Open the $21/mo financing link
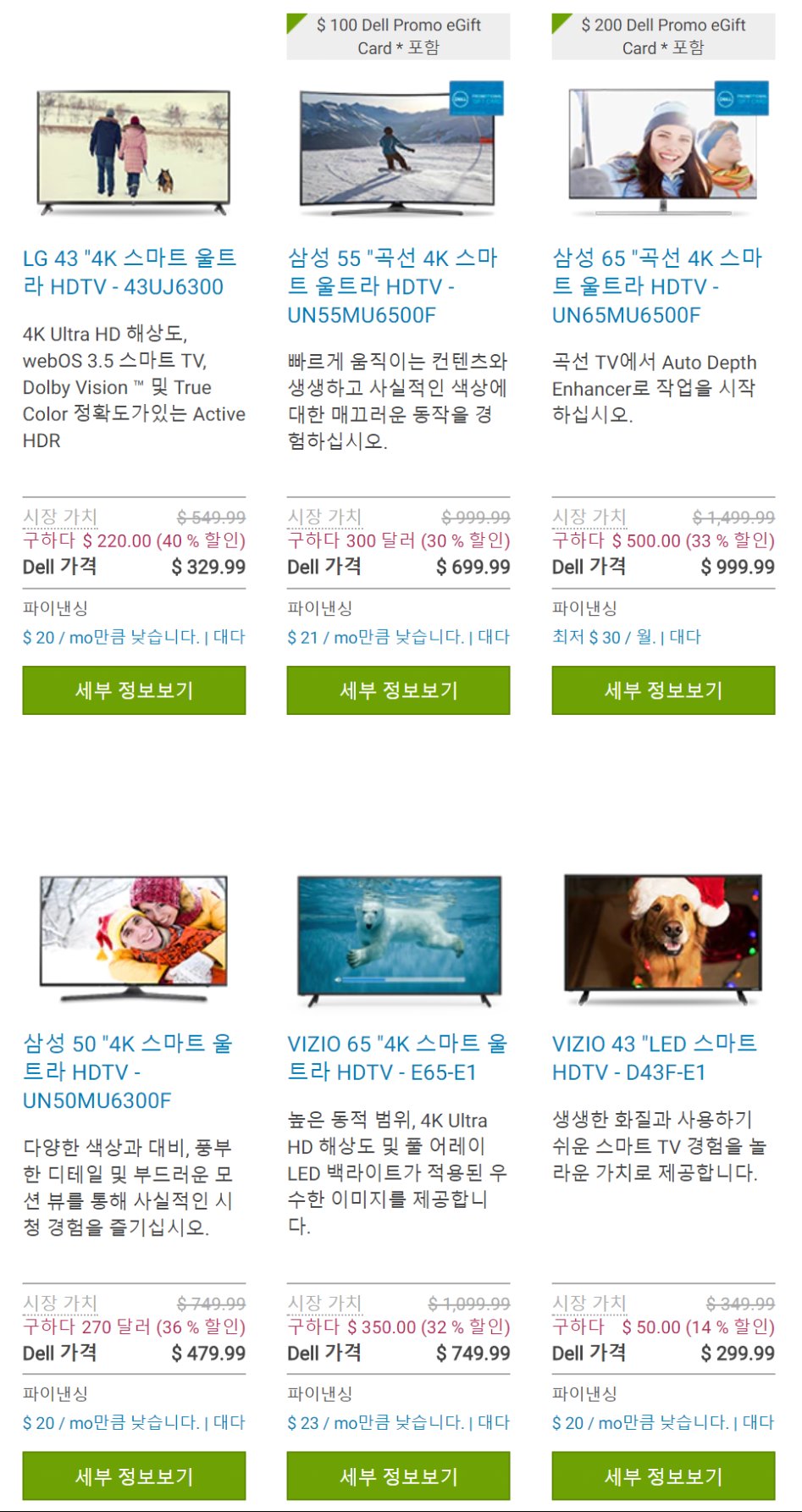802x1512 pixels. click(377, 637)
